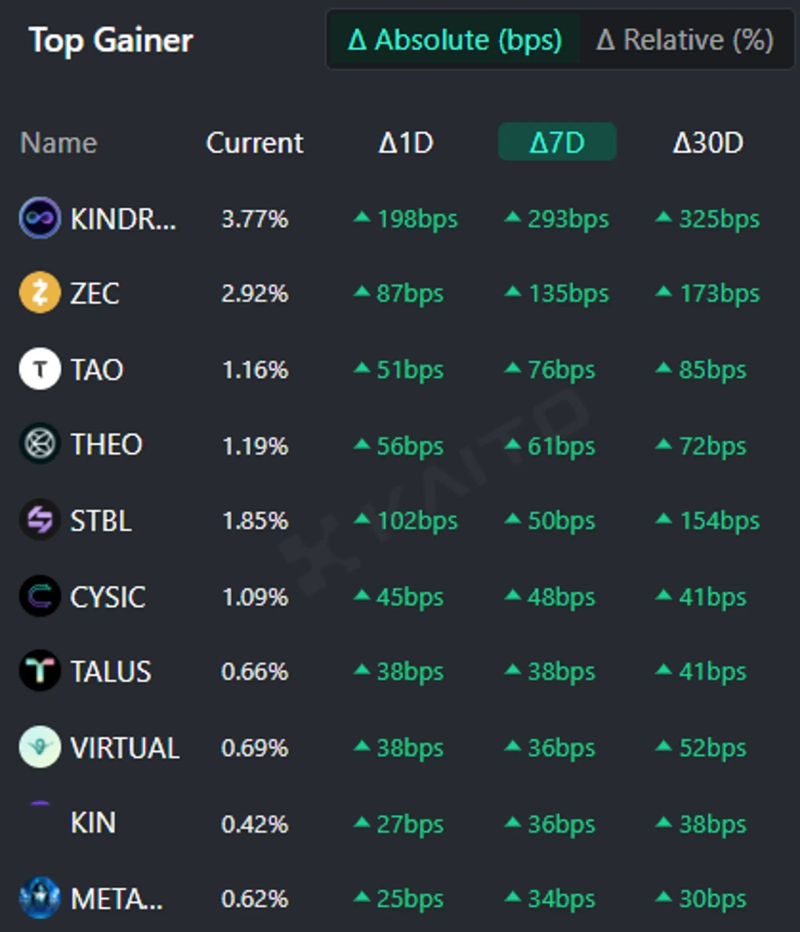Open the TAO token row

coord(97,370)
